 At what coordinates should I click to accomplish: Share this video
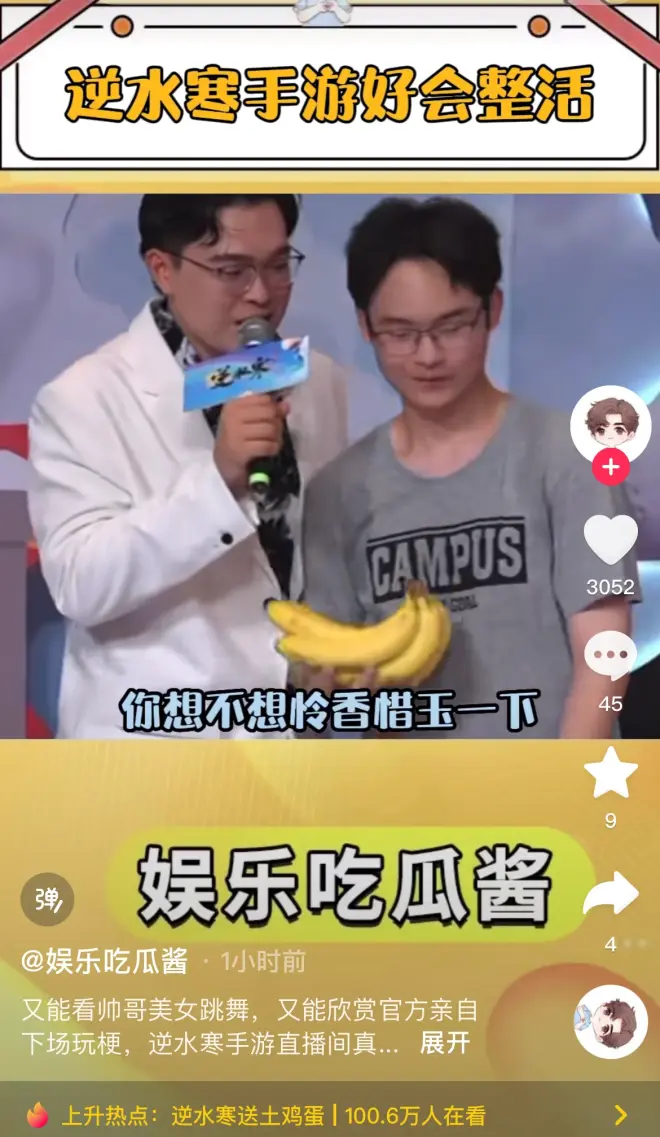(610, 894)
